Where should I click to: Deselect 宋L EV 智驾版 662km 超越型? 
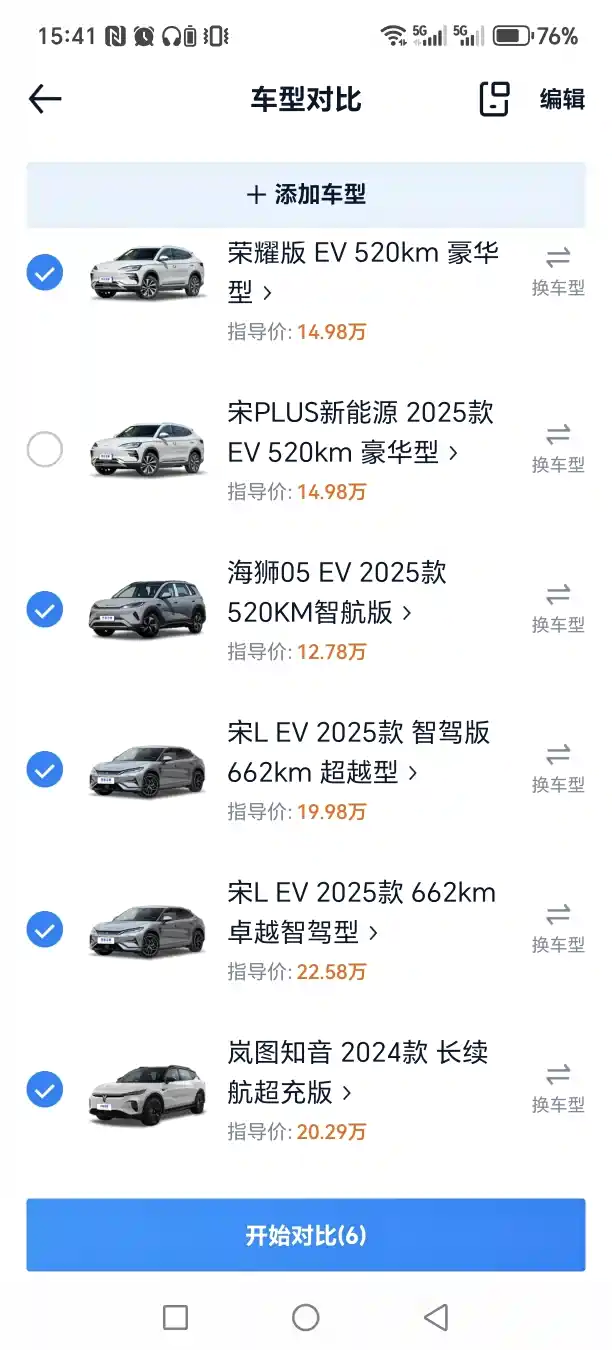pos(44,770)
